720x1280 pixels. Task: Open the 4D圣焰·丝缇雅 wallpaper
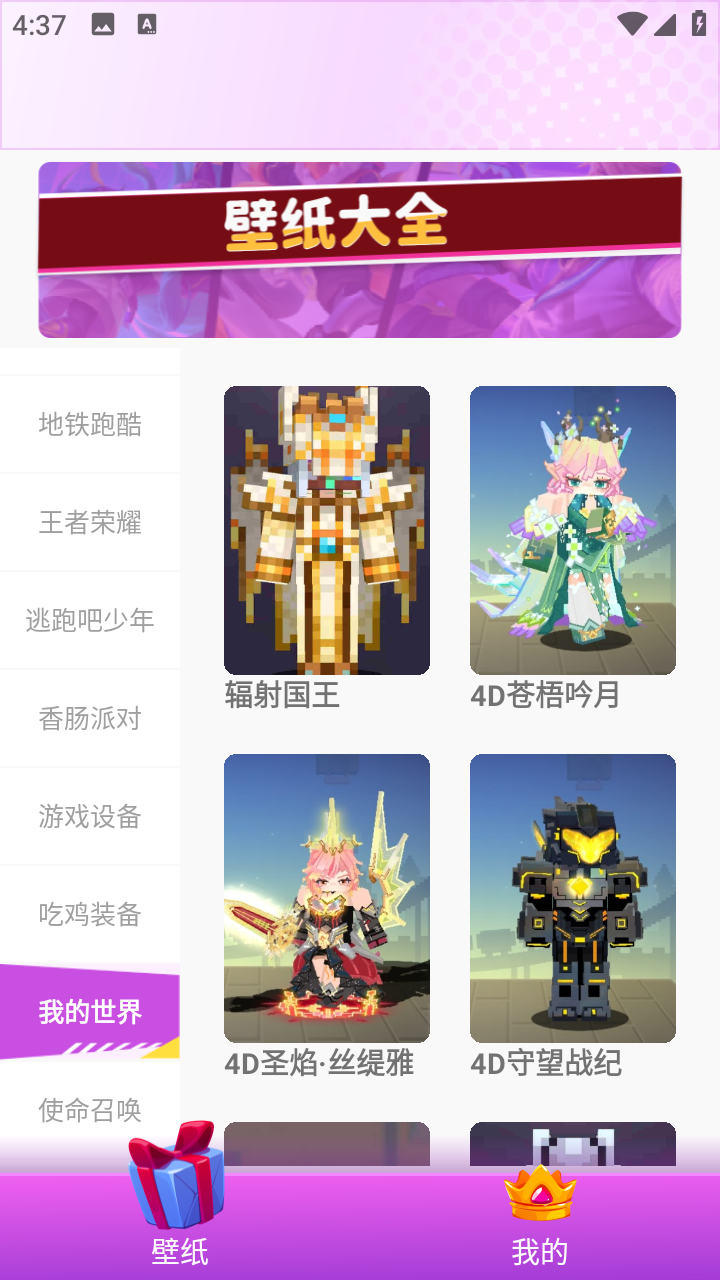click(327, 898)
